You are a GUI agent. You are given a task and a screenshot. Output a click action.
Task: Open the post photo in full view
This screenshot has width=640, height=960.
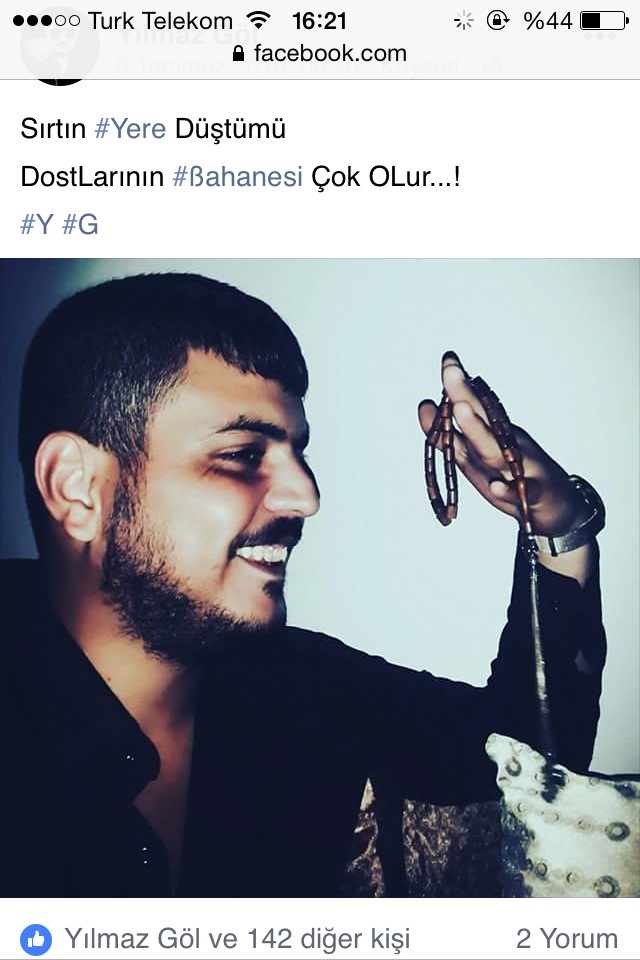coord(320,580)
